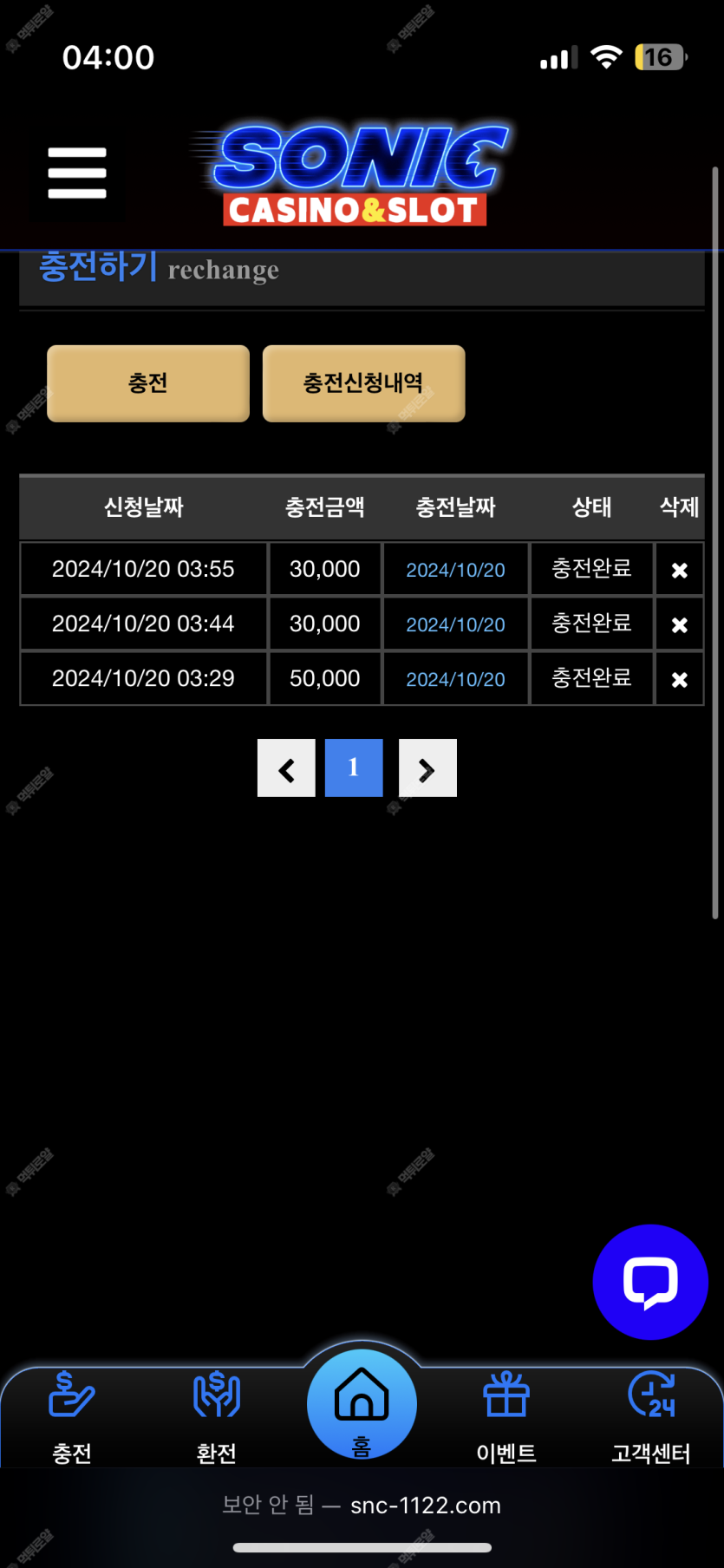This screenshot has width=724, height=1568.
Task: Go to the 홈 tab
Action: click(x=362, y=1404)
